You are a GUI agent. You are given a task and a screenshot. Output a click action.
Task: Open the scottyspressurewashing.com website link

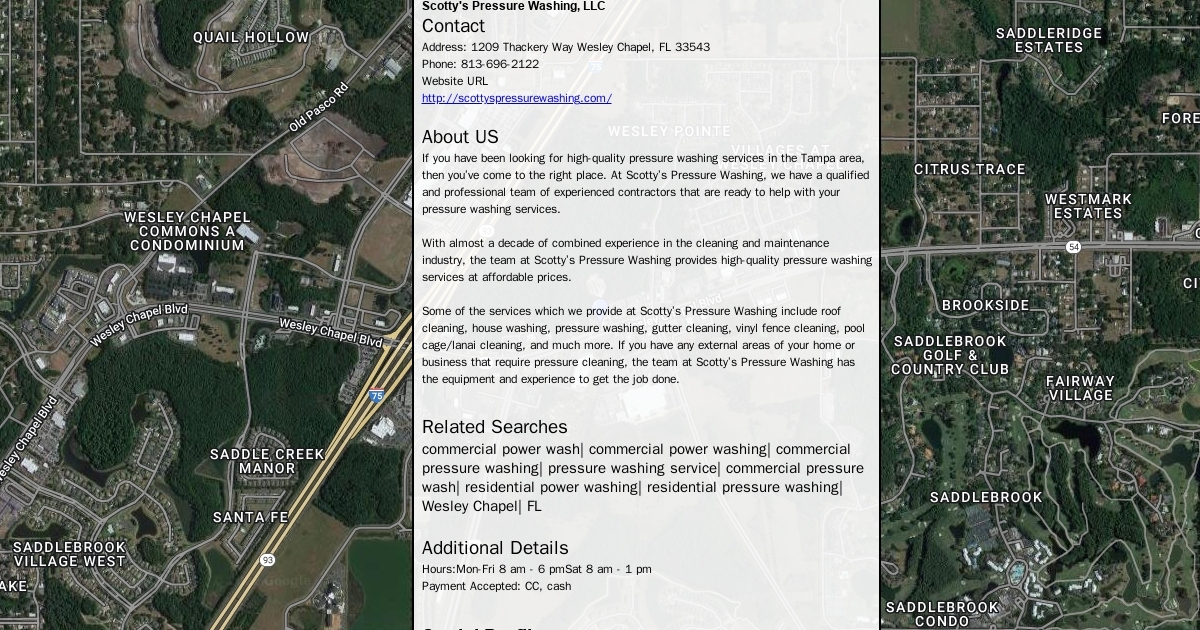pyautogui.click(x=516, y=98)
